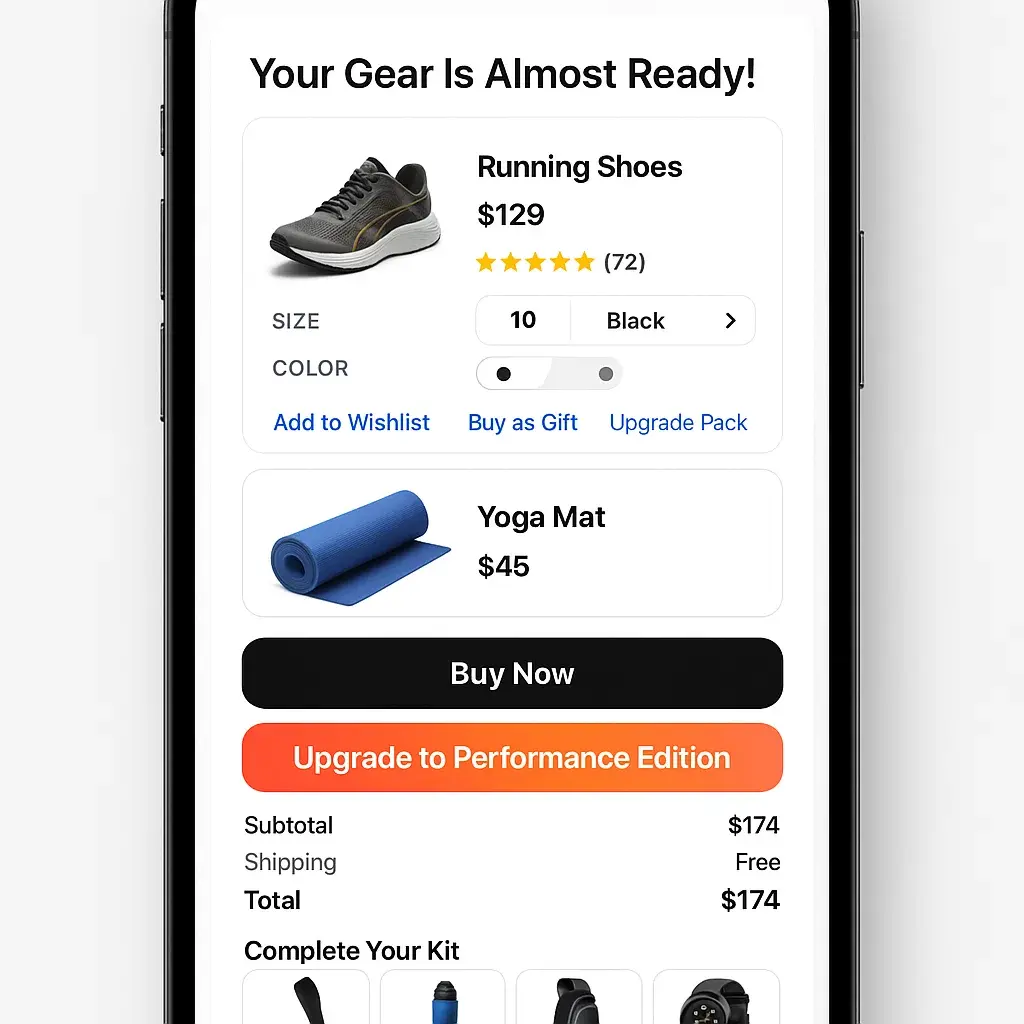Open the Running Shoes product image
Image resolution: width=1024 pixels, height=1024 pixels.
(355, 217)
